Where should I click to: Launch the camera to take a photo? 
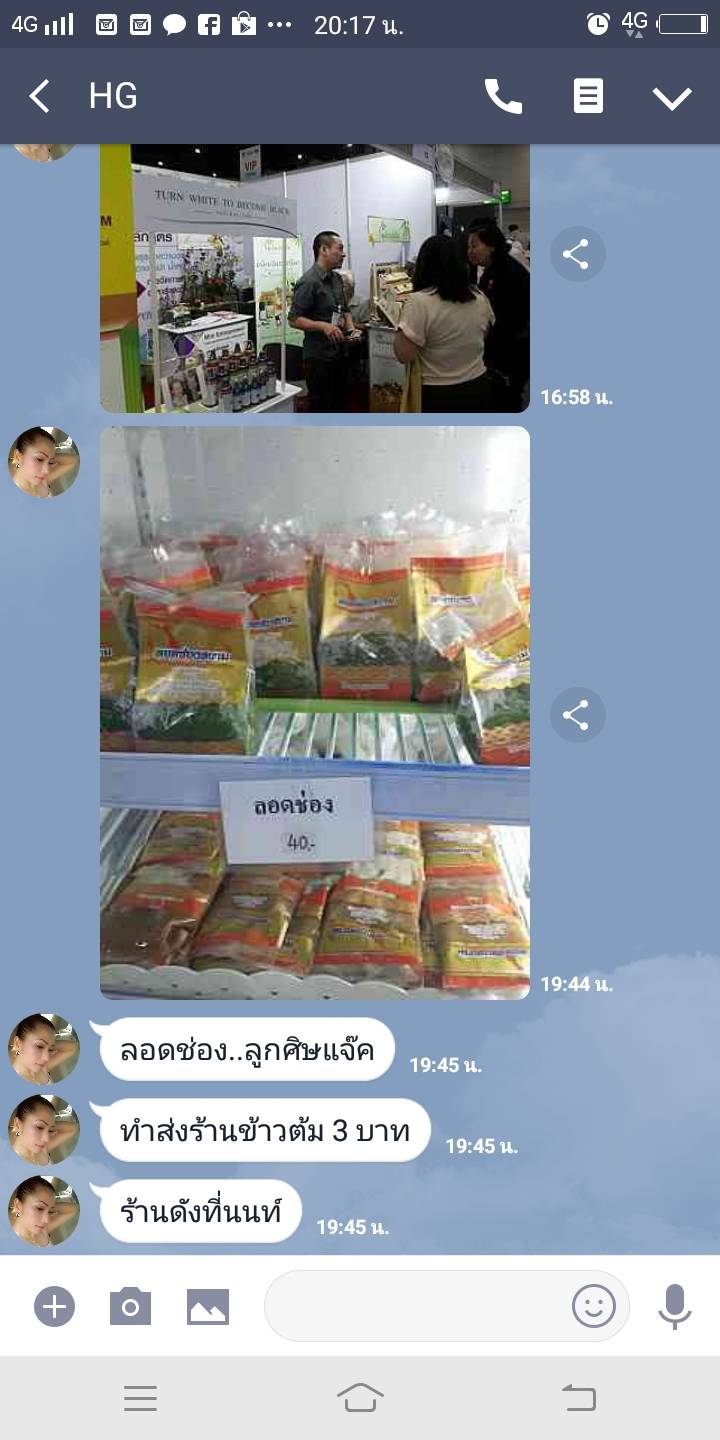pyautogui.click(x=130, y=1306)
